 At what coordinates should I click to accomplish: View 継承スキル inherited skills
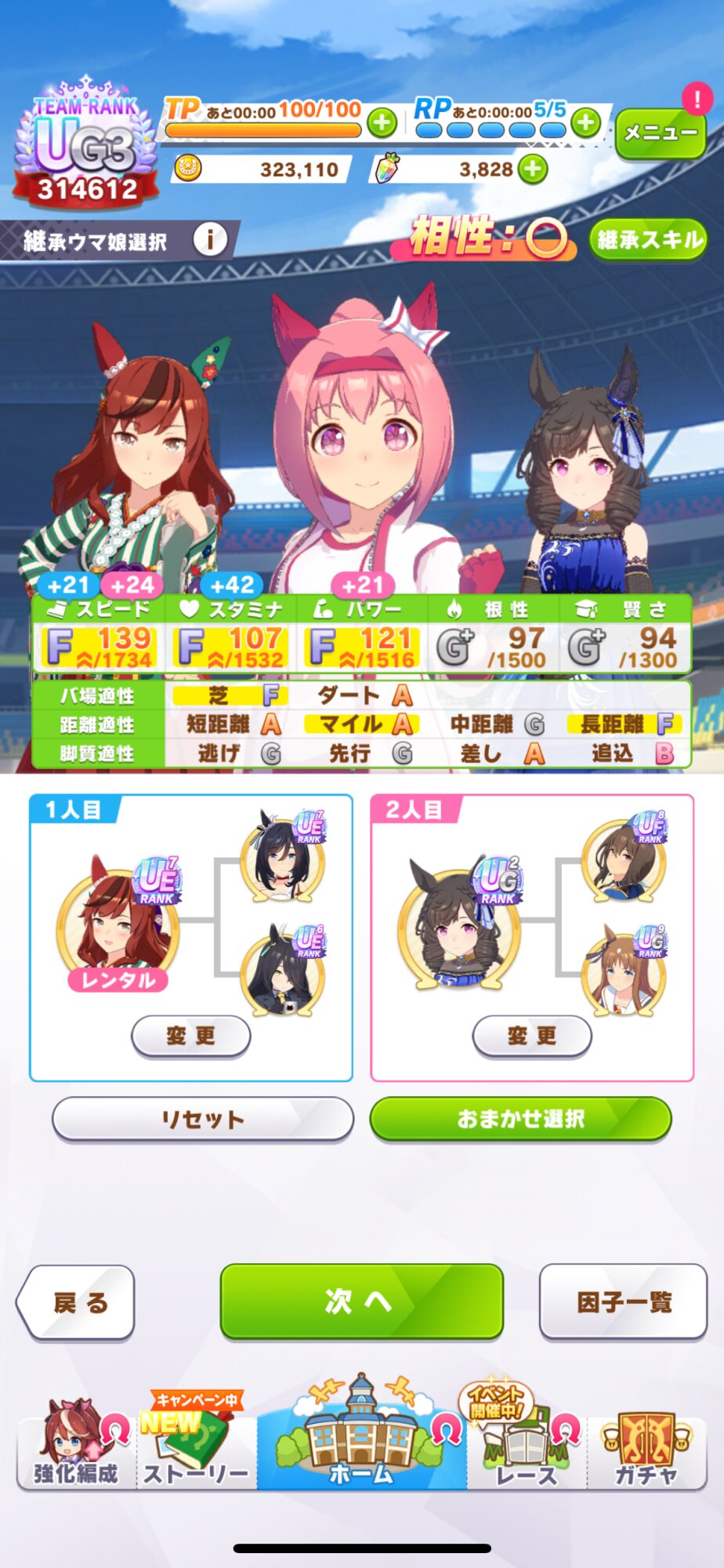point(648,239)
